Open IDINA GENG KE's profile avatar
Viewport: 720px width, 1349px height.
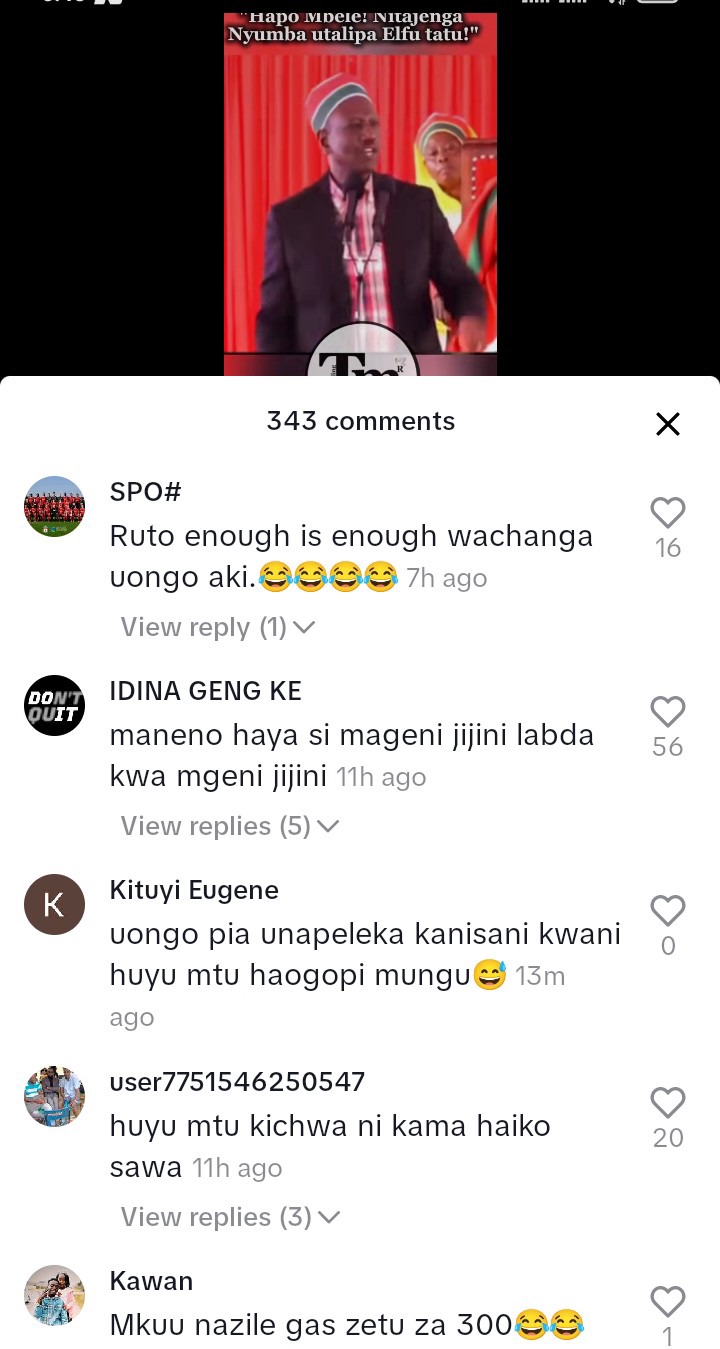[x=54, y=706]
